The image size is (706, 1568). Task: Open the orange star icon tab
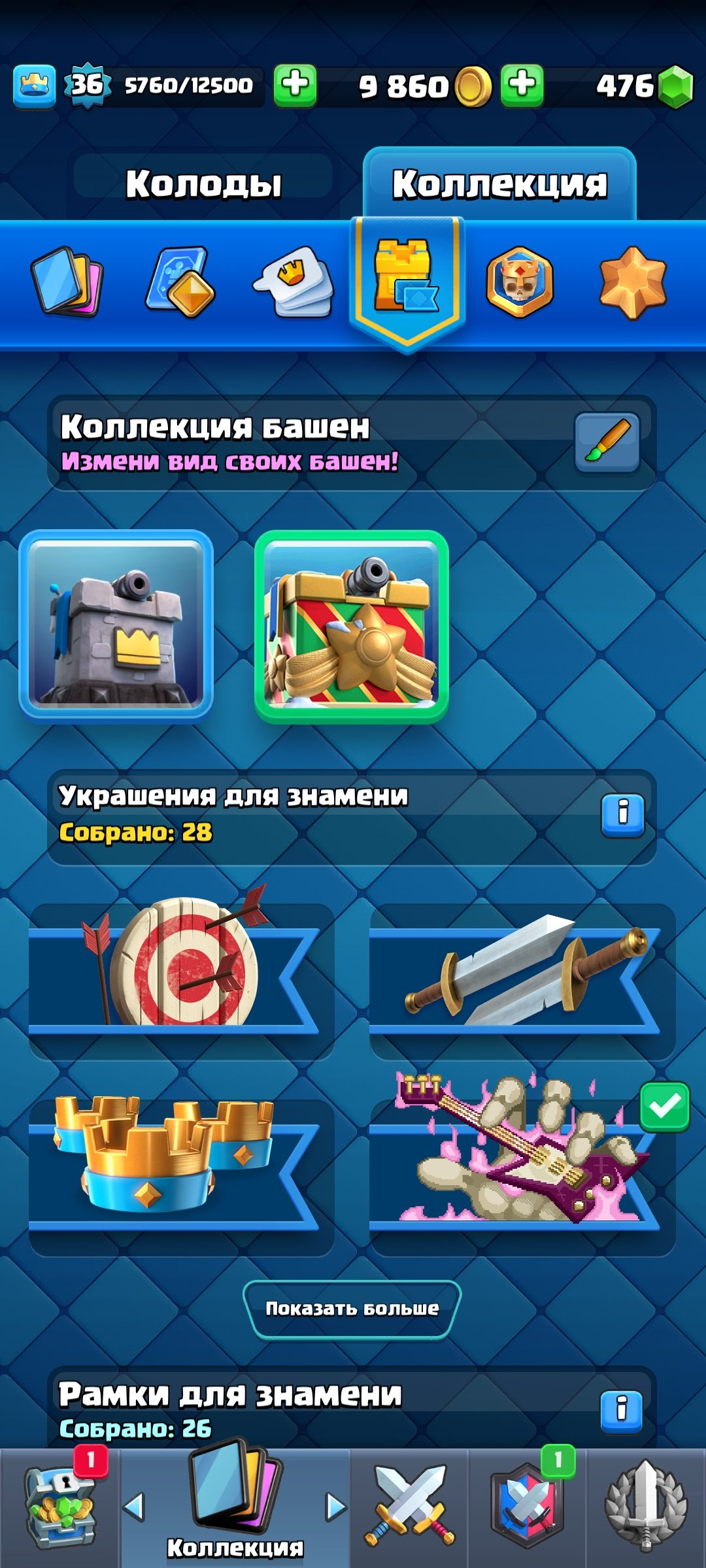(x=632, y=282)
